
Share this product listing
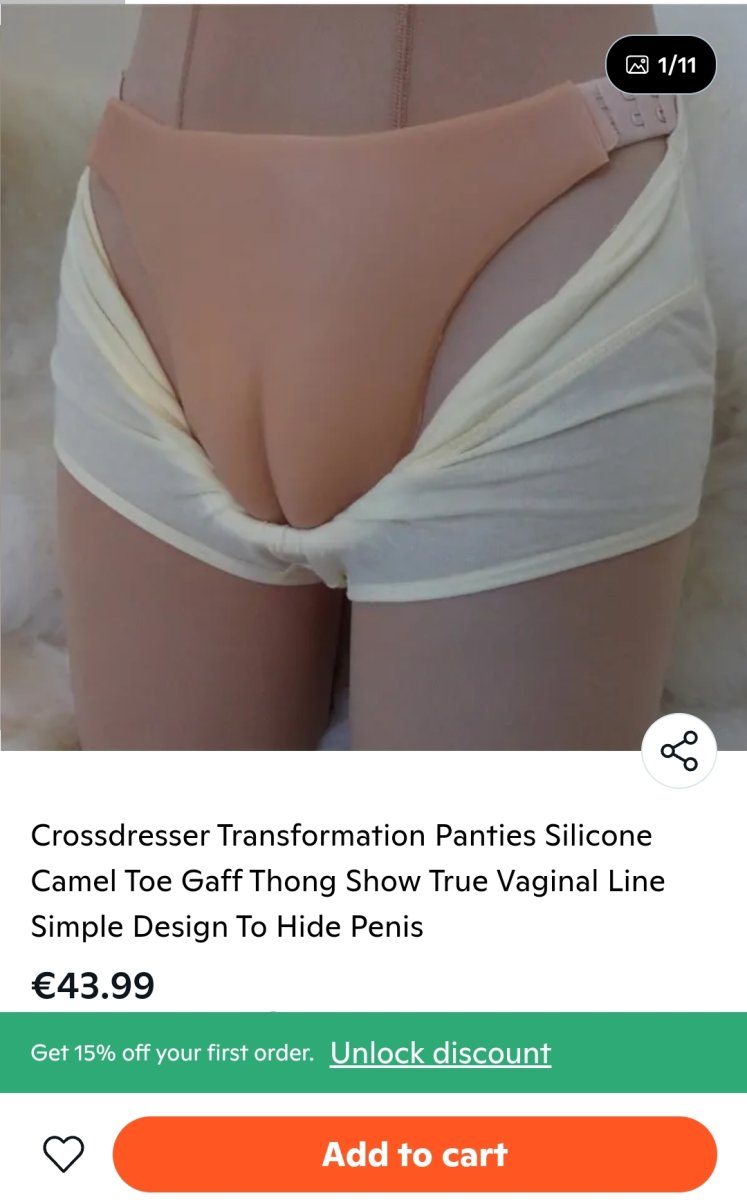(x=679, y=751)
